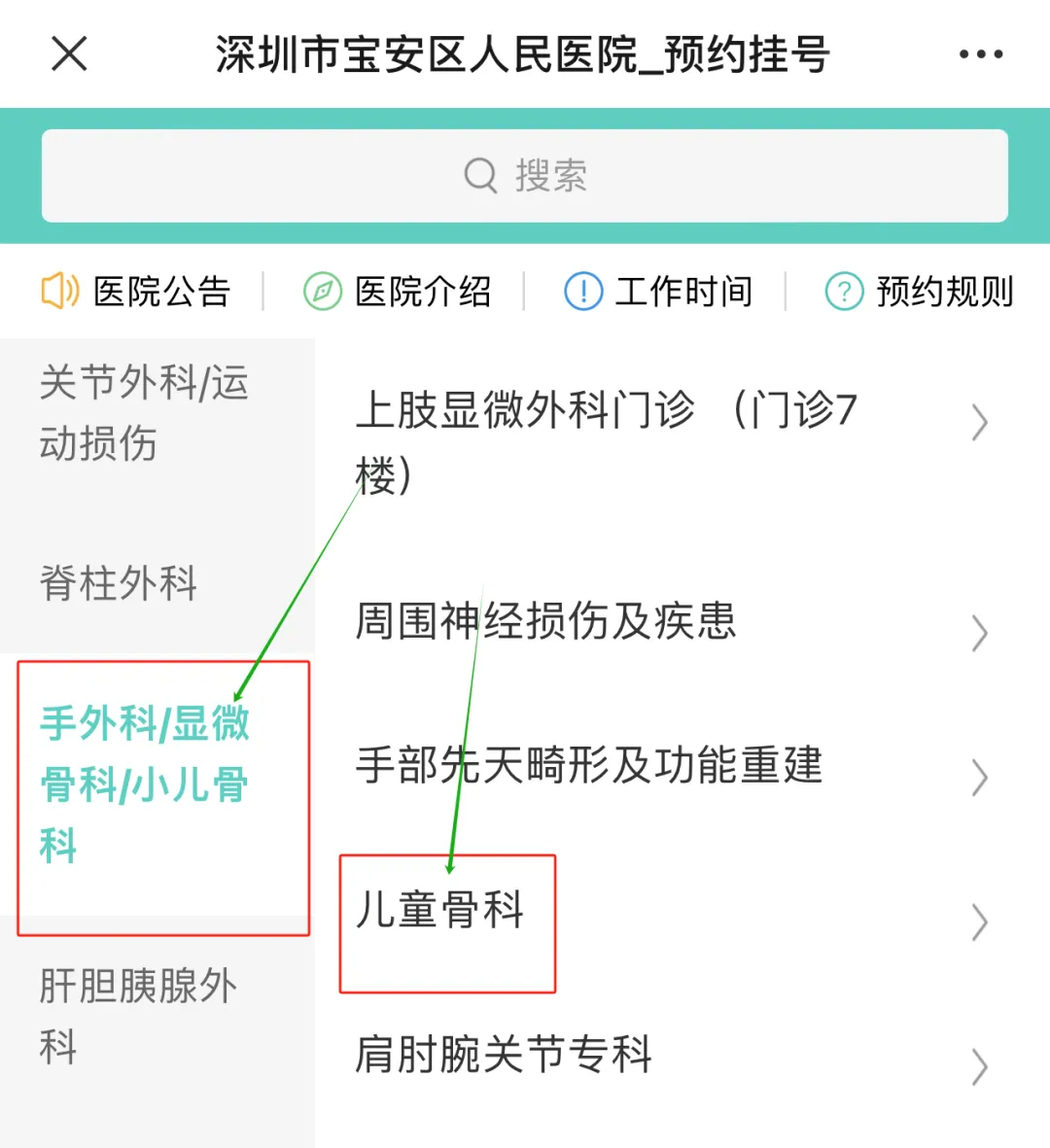Check 工作时间 working hours

[x=658, y=292]
